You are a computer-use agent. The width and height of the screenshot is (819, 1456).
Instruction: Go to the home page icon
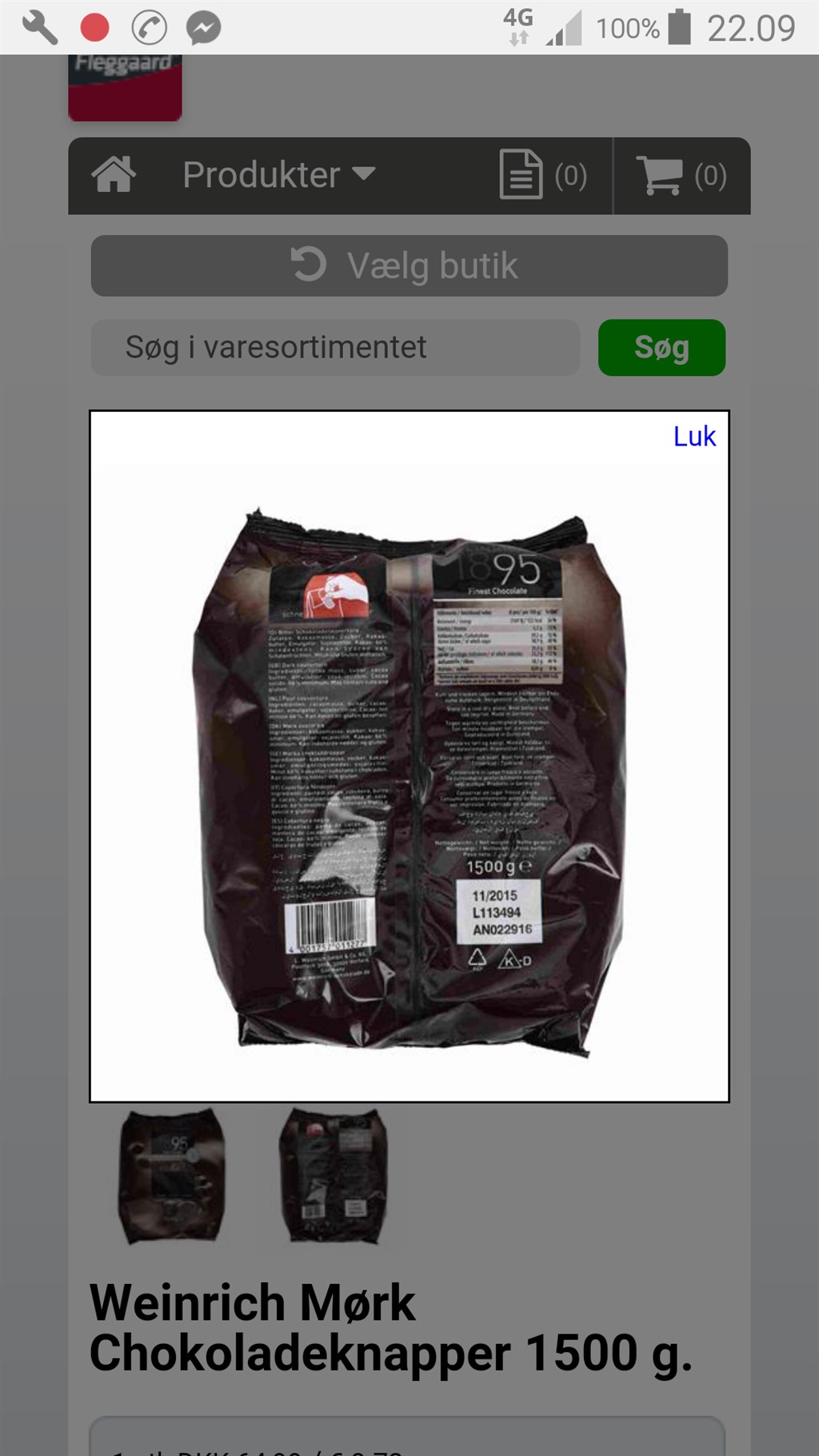(114, 175)
